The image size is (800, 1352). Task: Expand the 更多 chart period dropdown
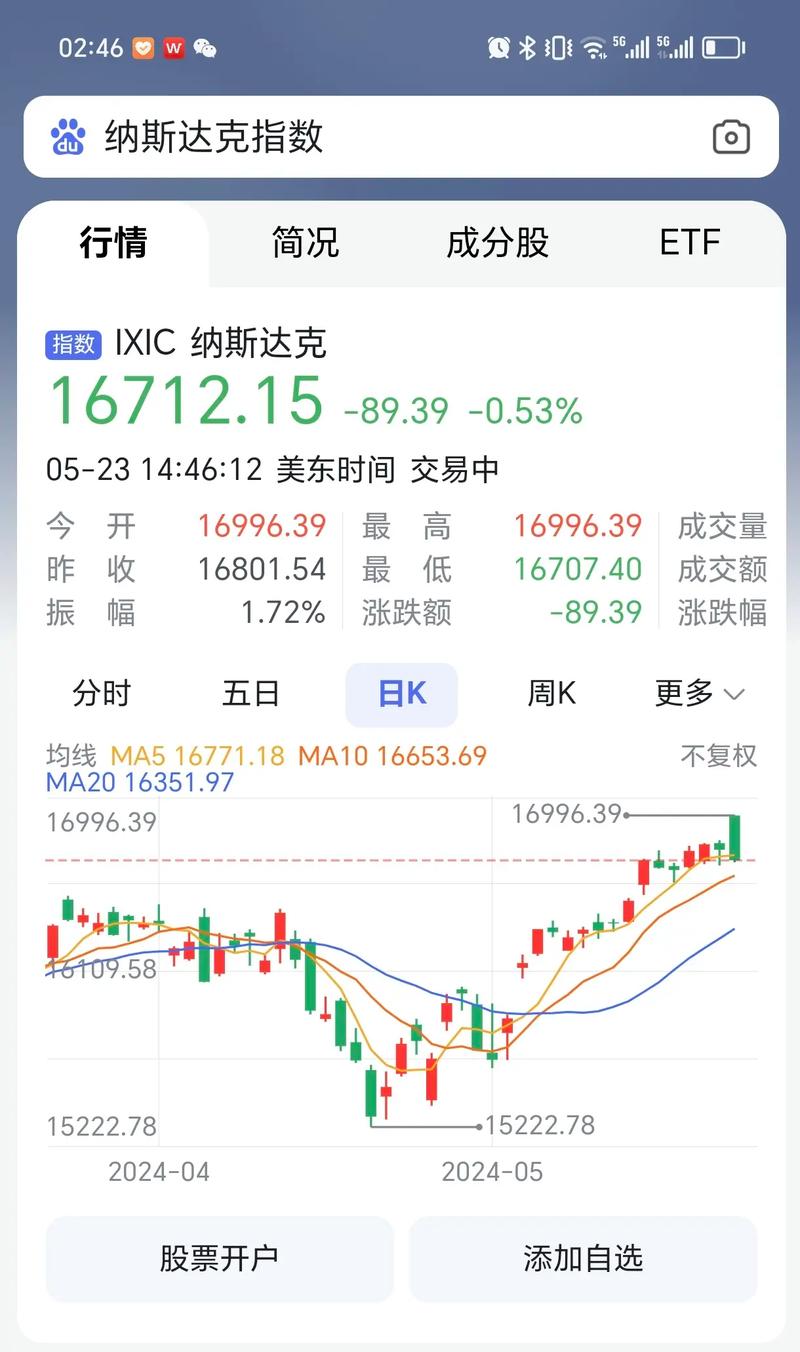(699, 693)
